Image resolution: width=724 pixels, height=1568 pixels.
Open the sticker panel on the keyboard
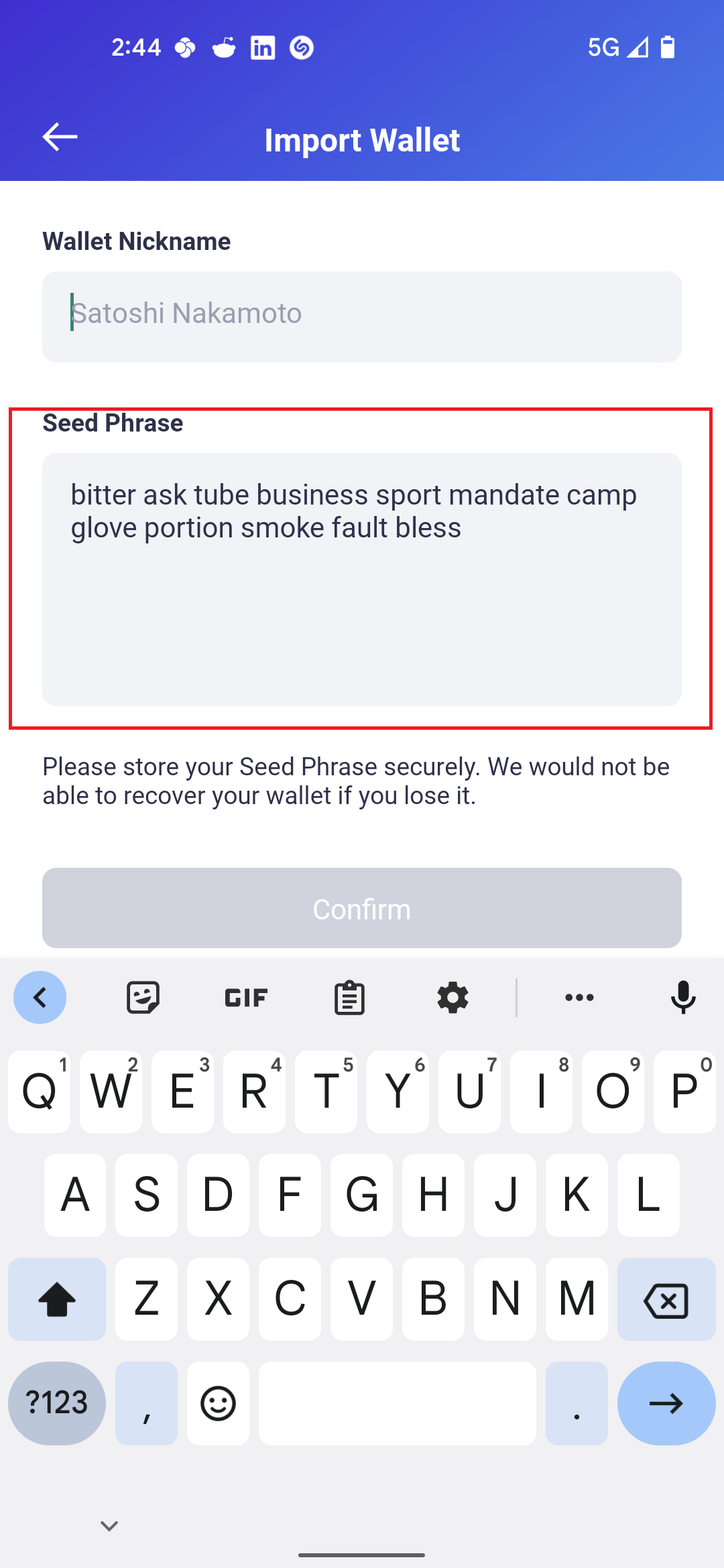[x=143, y=998]
